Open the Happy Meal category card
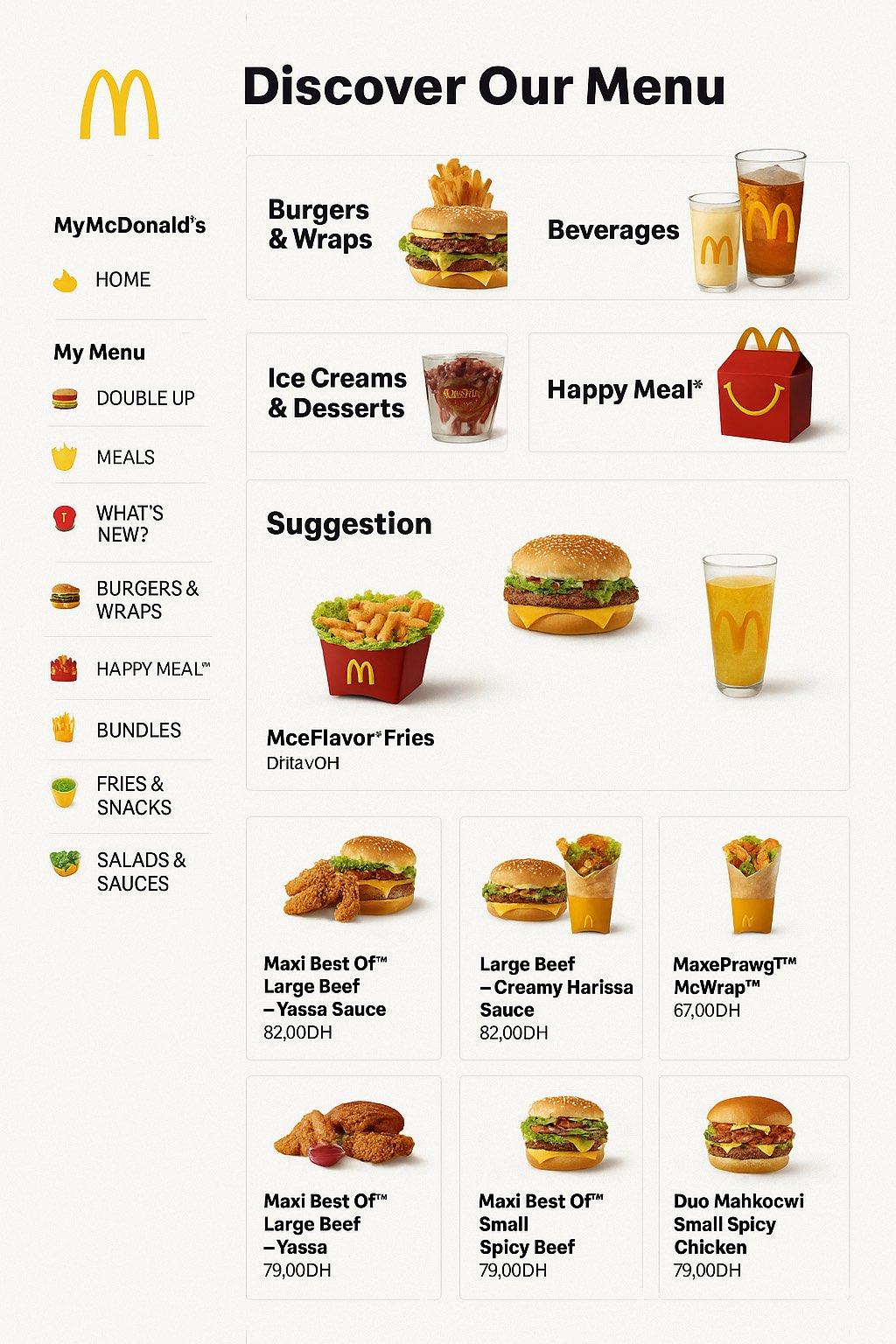This screenshot has height=1344, width=896. point(689,392)
